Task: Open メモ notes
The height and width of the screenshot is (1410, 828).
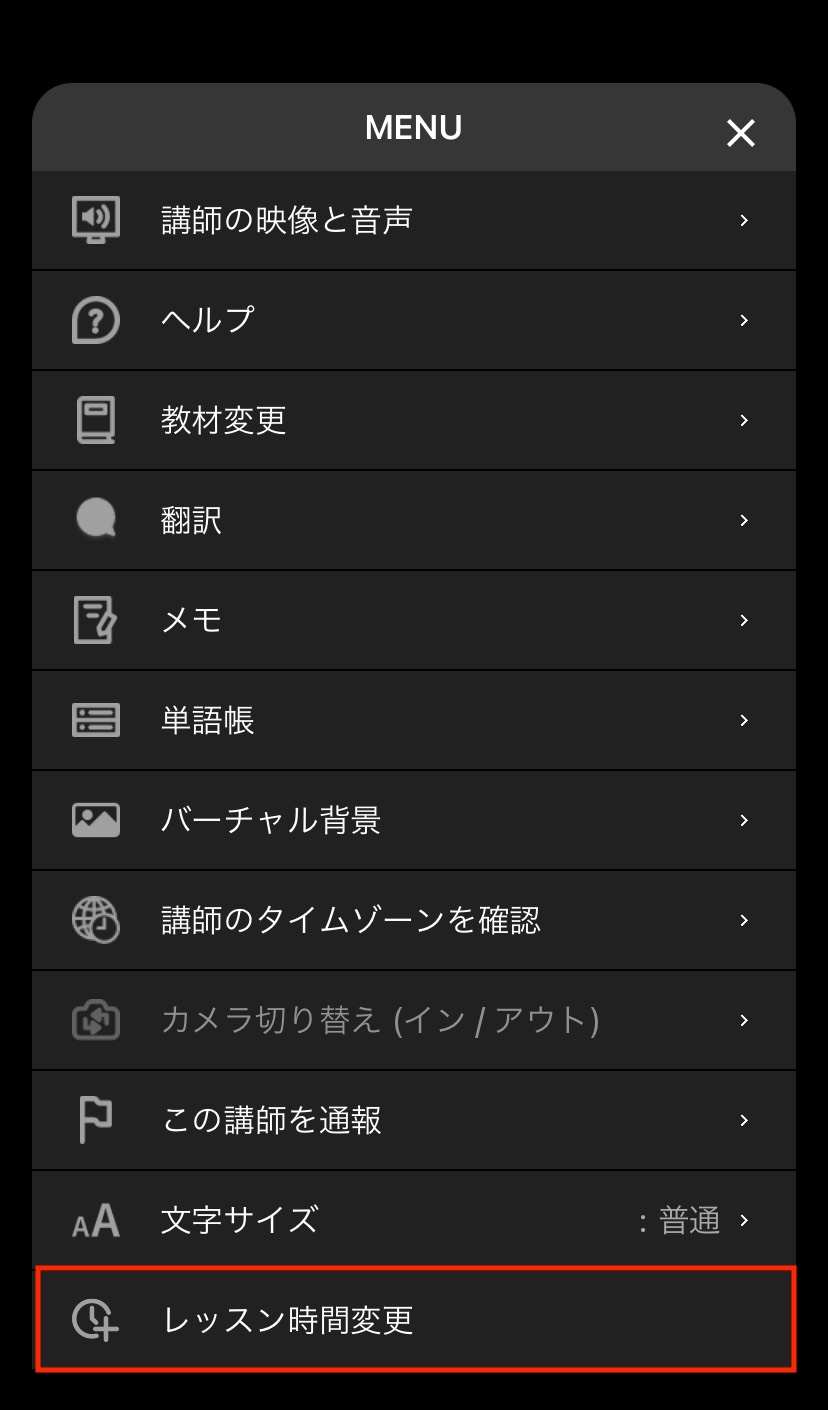Action: (414, 620)
